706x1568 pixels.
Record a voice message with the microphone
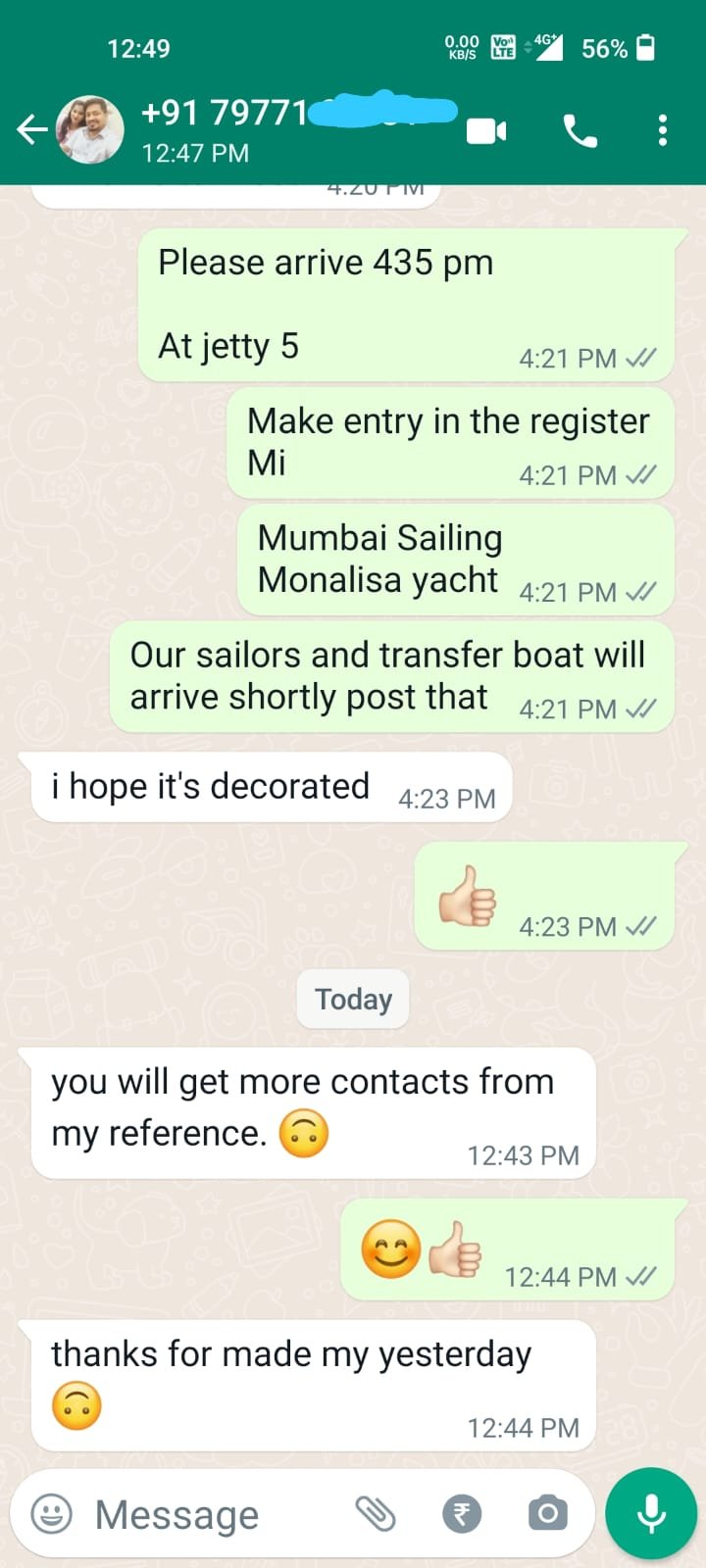pyautogui.click(x=651, y=1514)
